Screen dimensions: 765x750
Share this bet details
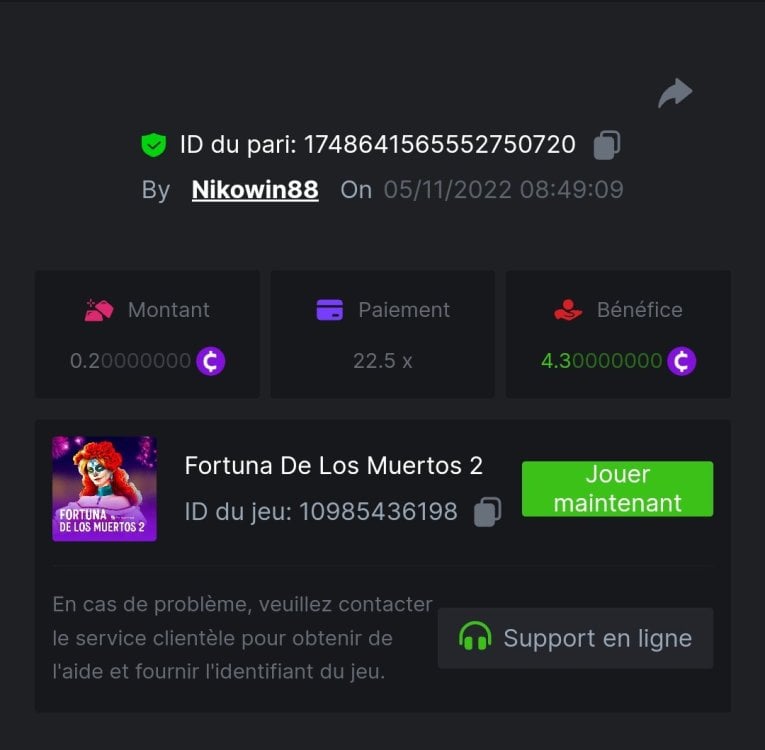[x=675, y=94]
